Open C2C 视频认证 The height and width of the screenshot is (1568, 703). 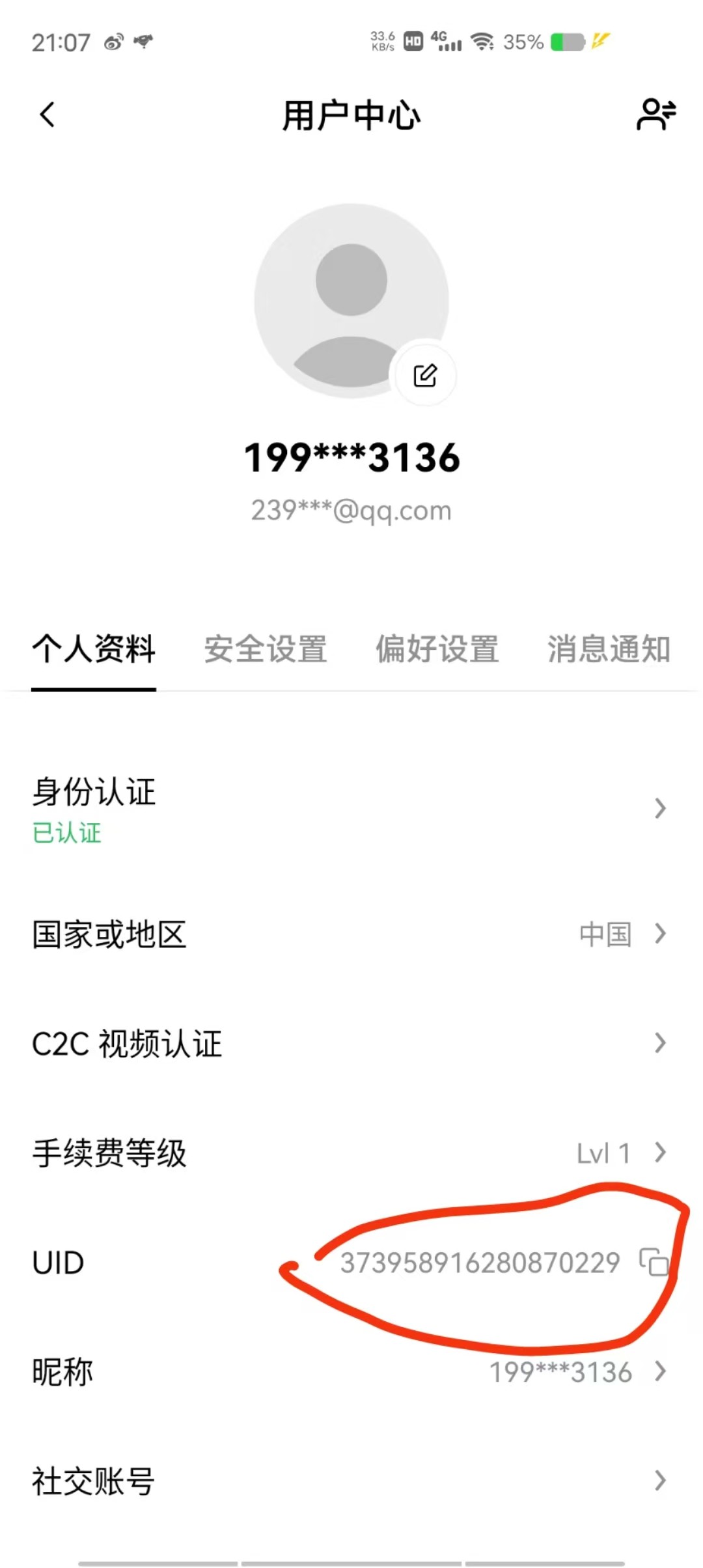351,1044
